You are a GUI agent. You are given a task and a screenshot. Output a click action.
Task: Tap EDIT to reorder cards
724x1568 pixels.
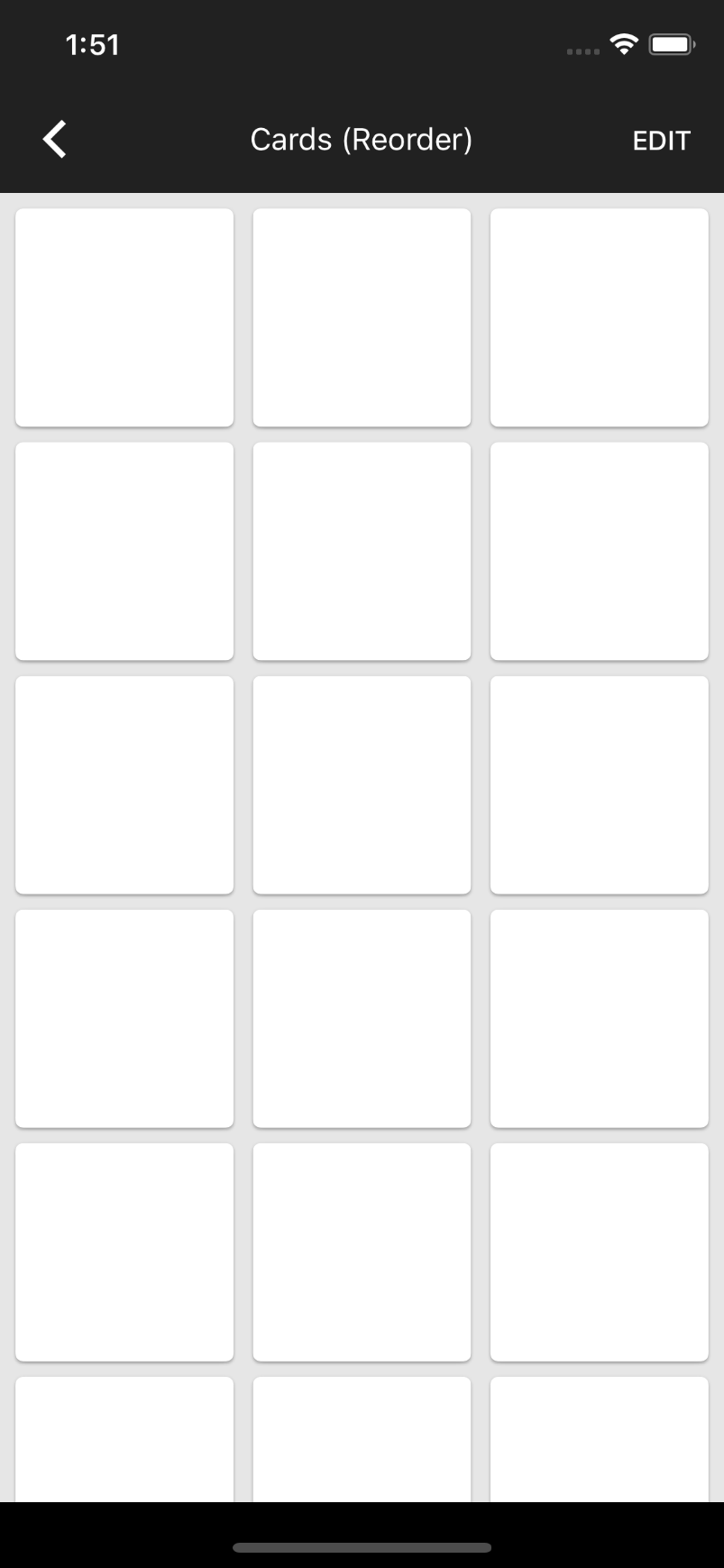coord(661,141)
